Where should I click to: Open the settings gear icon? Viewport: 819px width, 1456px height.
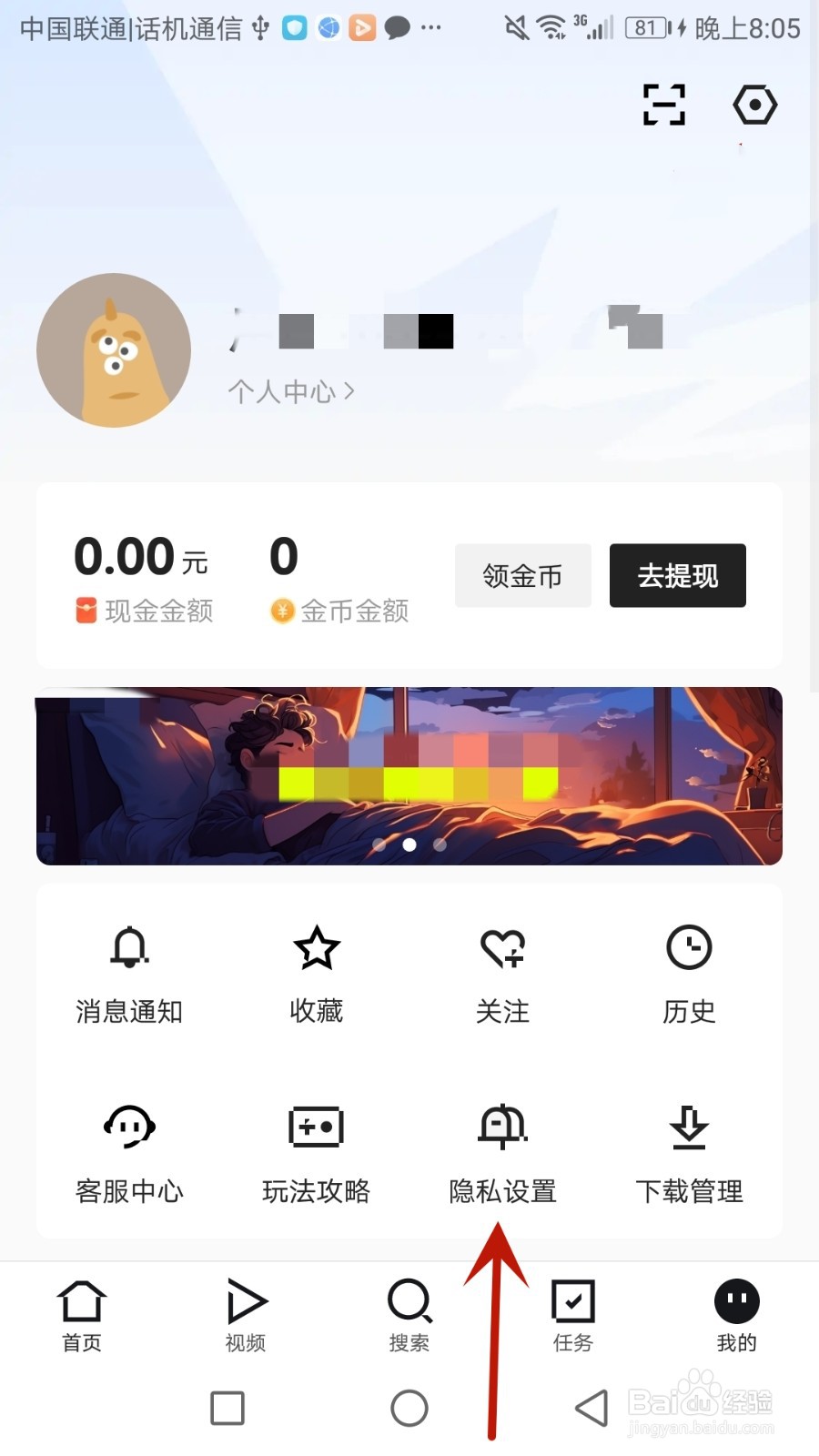tap(755, 105)
